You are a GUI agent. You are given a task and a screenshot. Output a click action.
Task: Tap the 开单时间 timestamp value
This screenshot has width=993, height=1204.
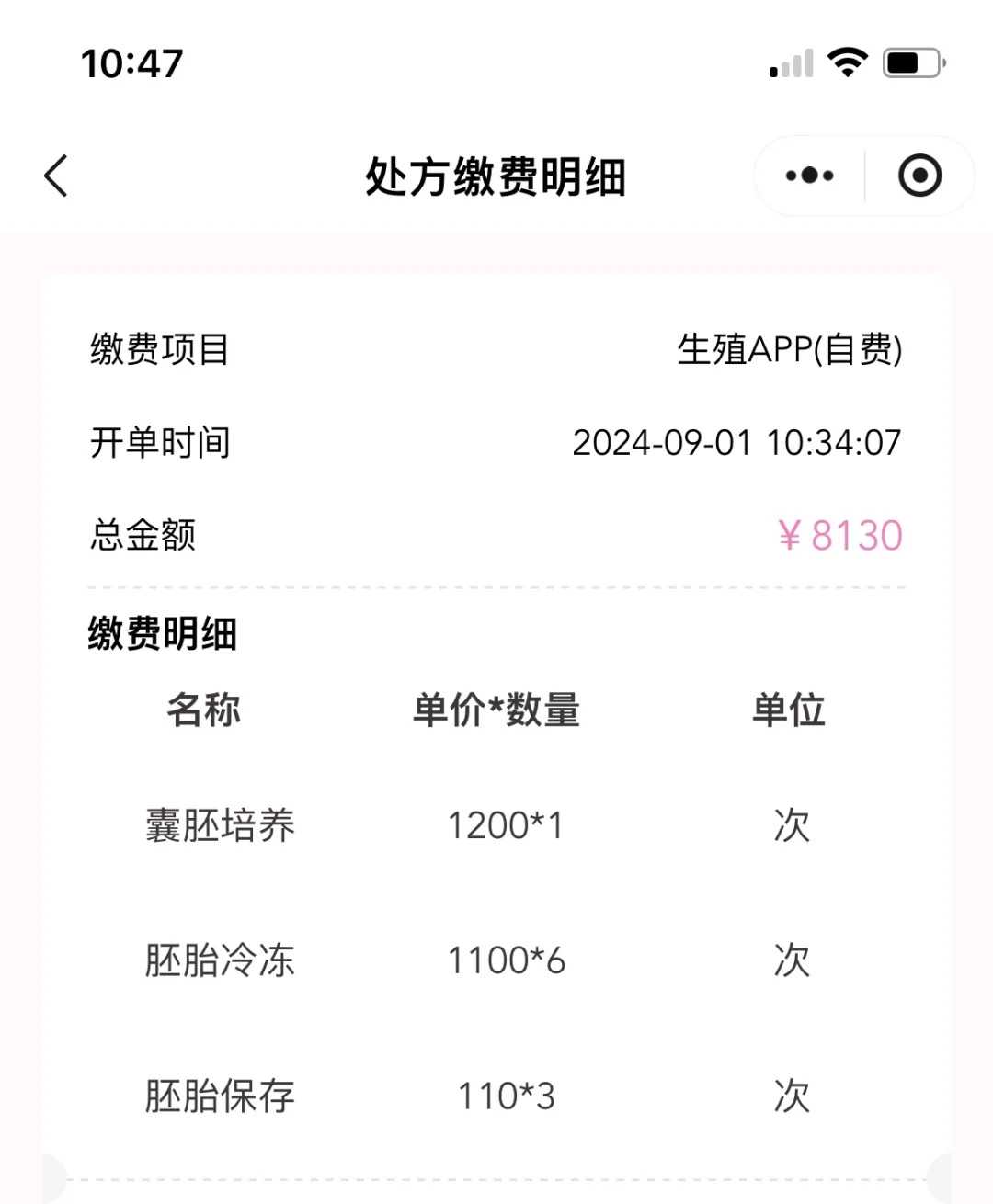737,443
